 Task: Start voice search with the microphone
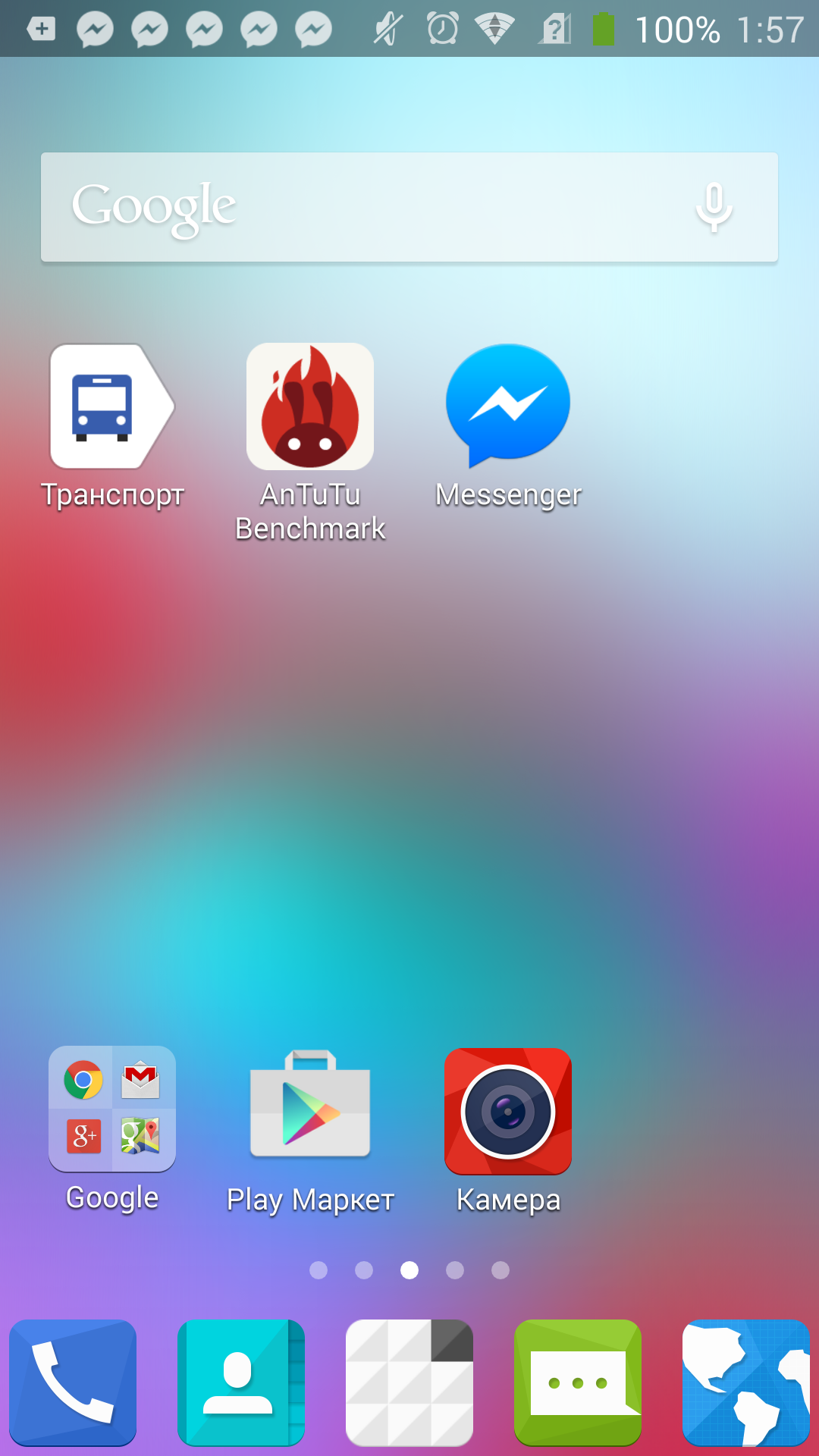point(714,207)
